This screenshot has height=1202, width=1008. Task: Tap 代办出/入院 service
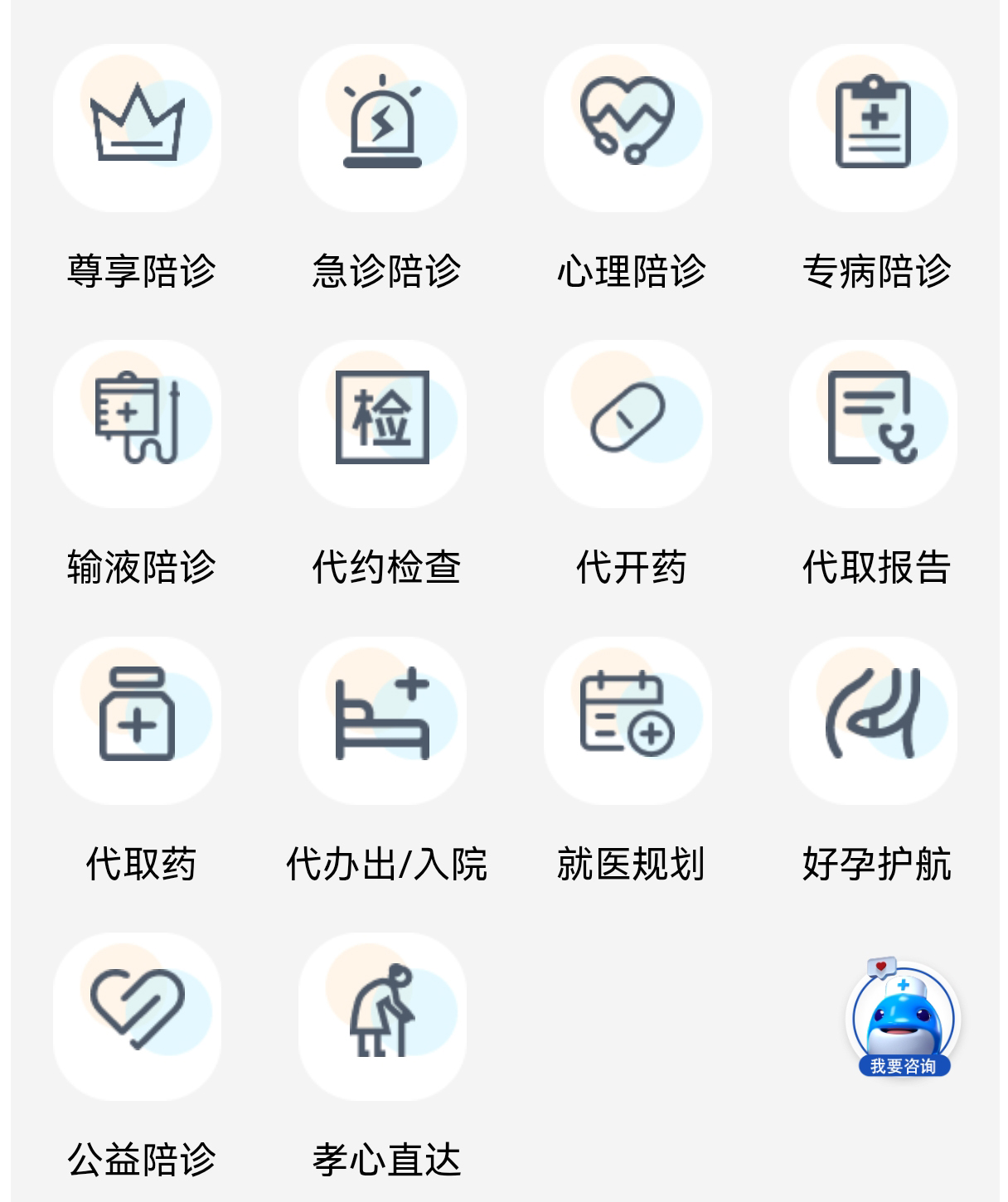tap(382, 720)
